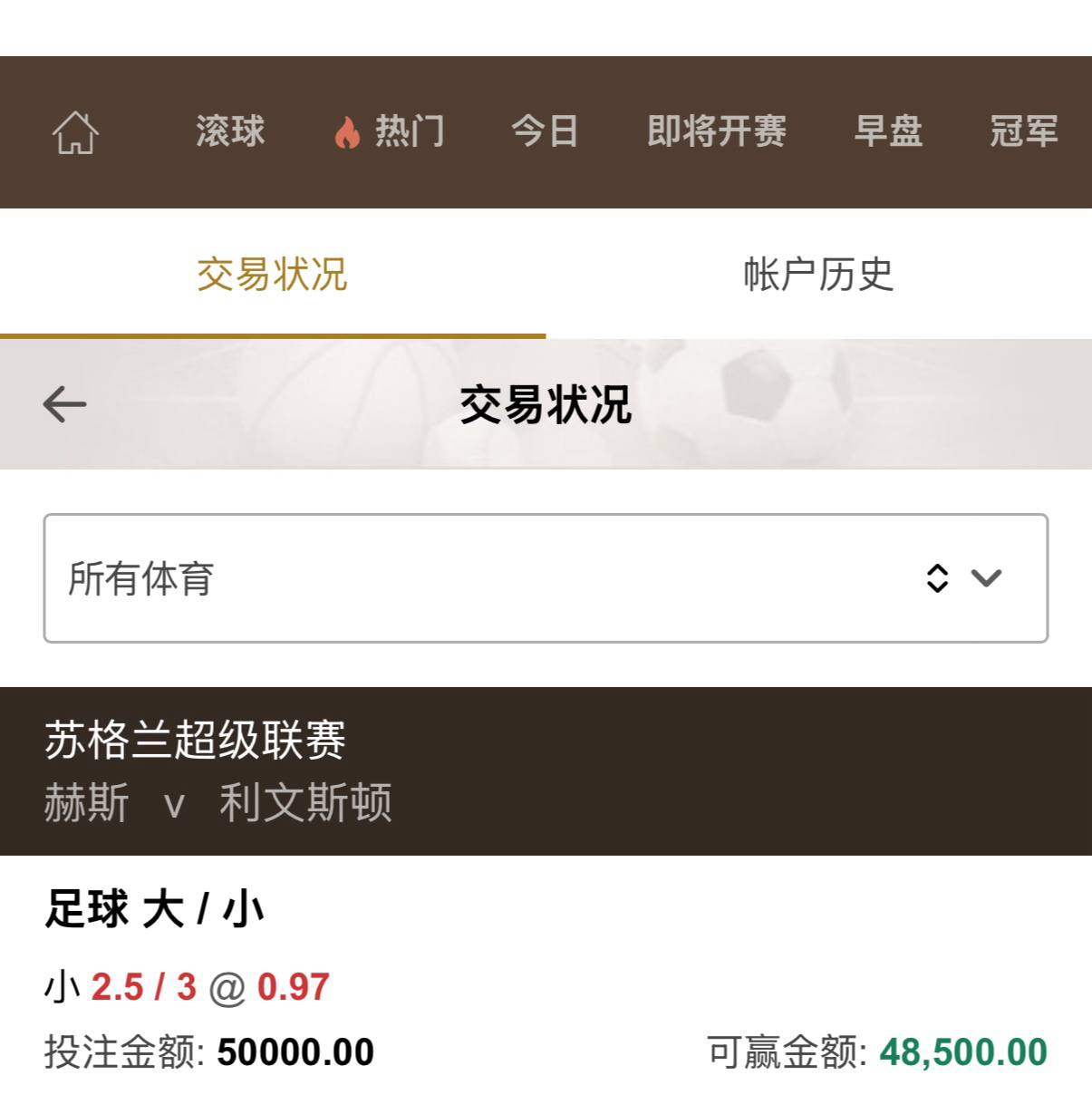Open the 即将开赛 section
This screenshot has height=1095, width=1092.
point(716,131)
